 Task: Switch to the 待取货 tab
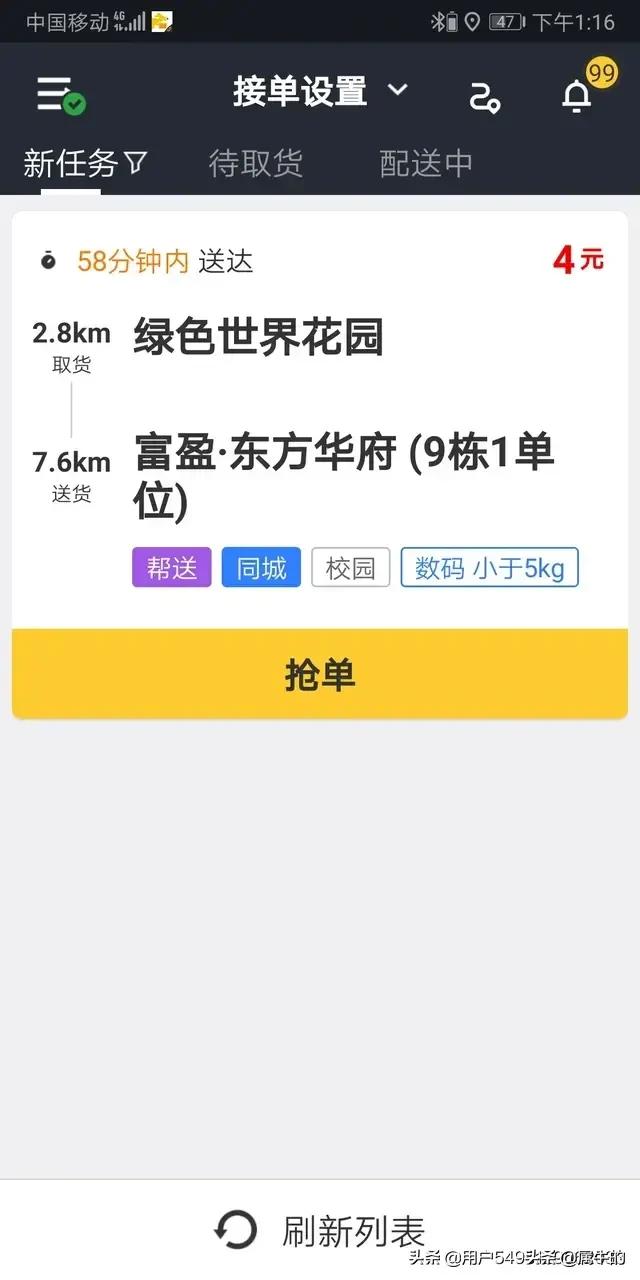click(255, 163)
